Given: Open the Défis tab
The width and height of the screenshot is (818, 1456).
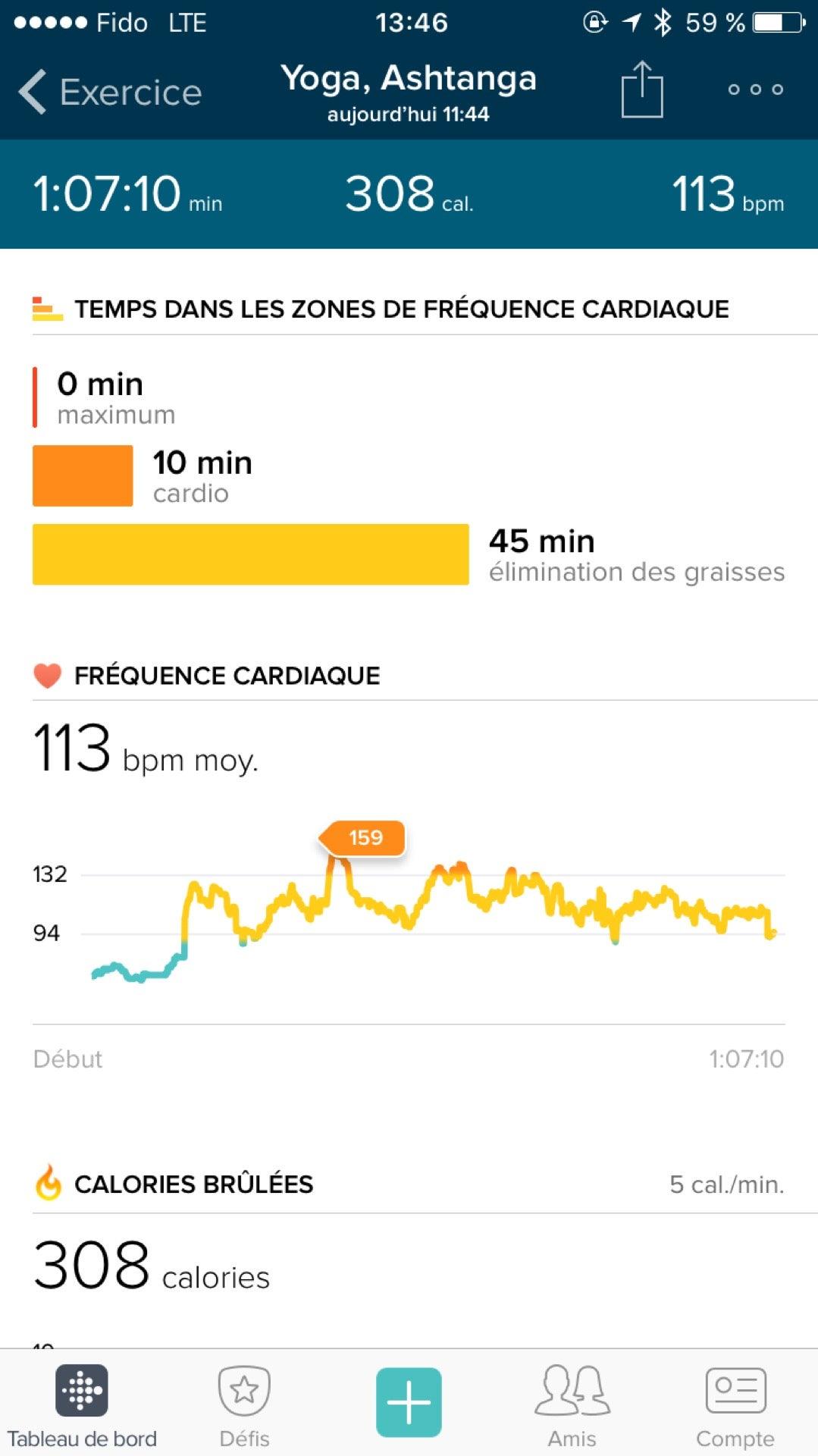Looking at the screenshot, I should (x=244, y=1404).
